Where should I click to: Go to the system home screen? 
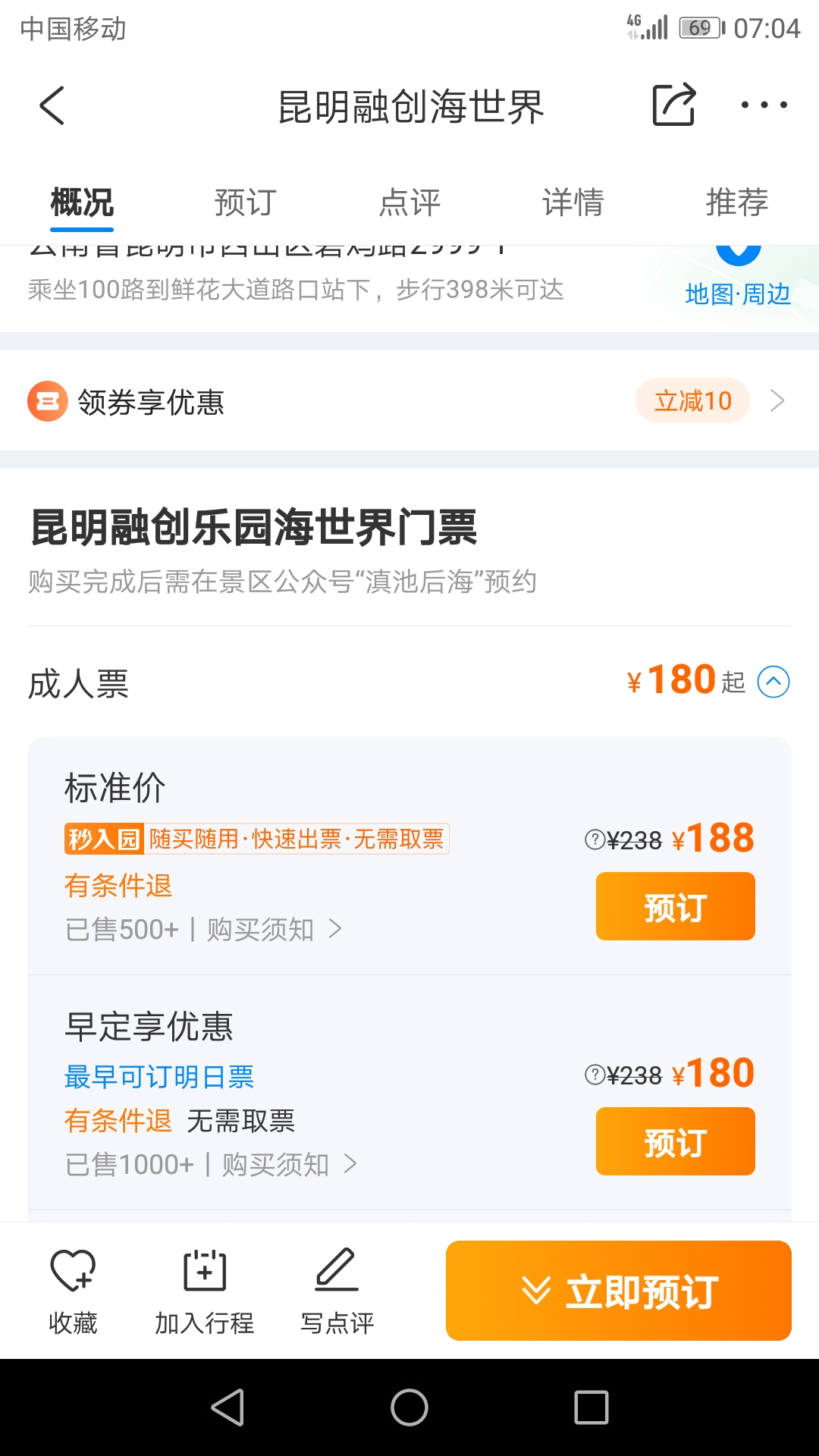(409, 1407)
